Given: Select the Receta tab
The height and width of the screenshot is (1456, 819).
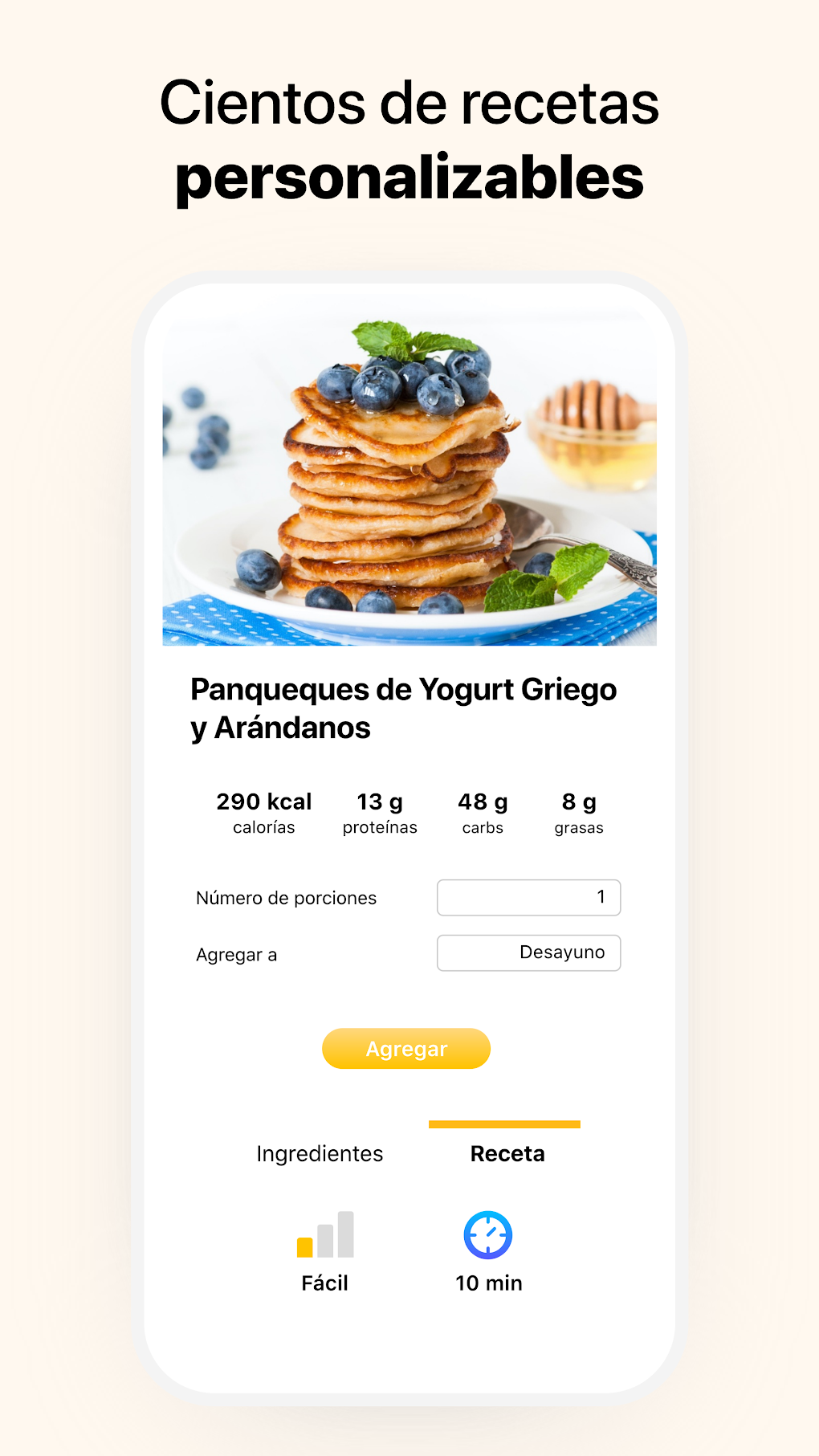Looking at the screenshot, I should 506,1153.
